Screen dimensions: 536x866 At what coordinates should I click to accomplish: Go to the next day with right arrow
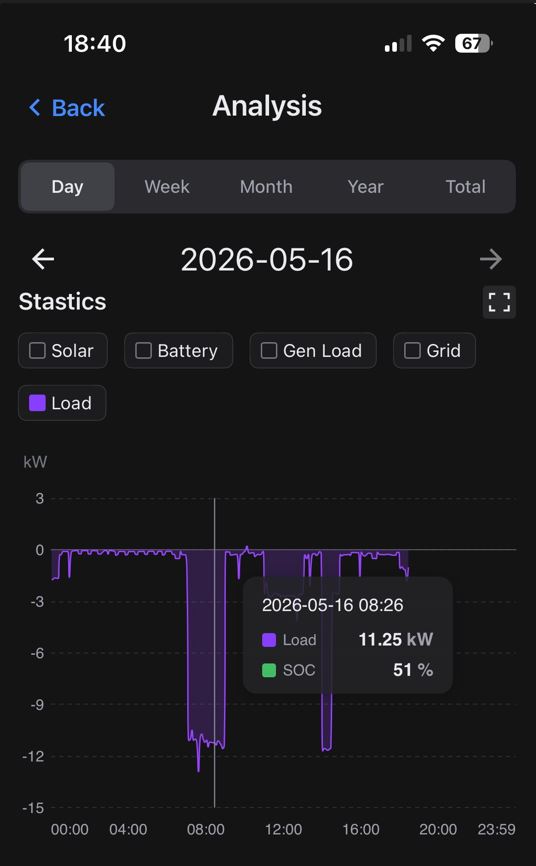pyautogui.click(x=491, y=258)
